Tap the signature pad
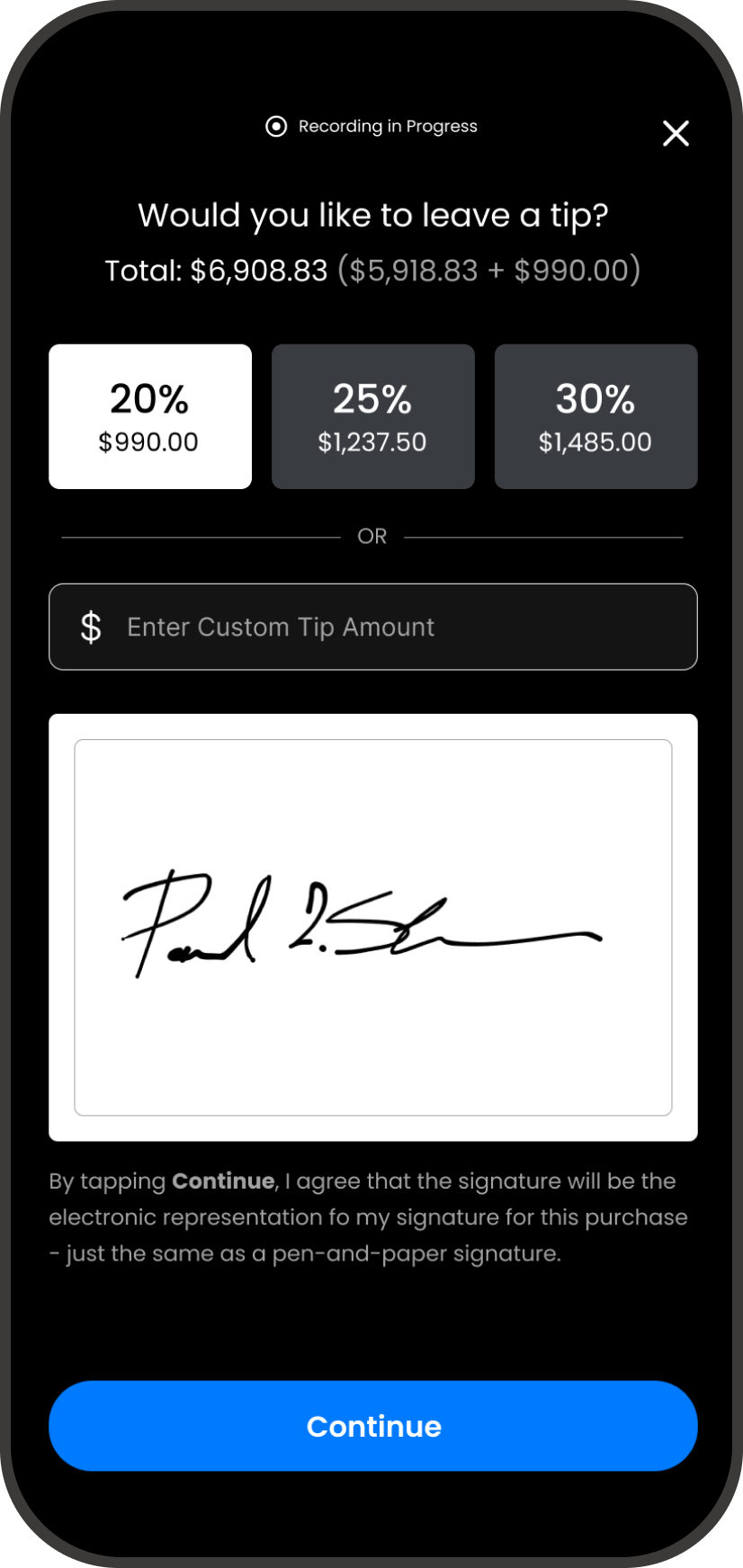Image resolution: width=743 pixels, height=1568 pixels. coord(372,927)
